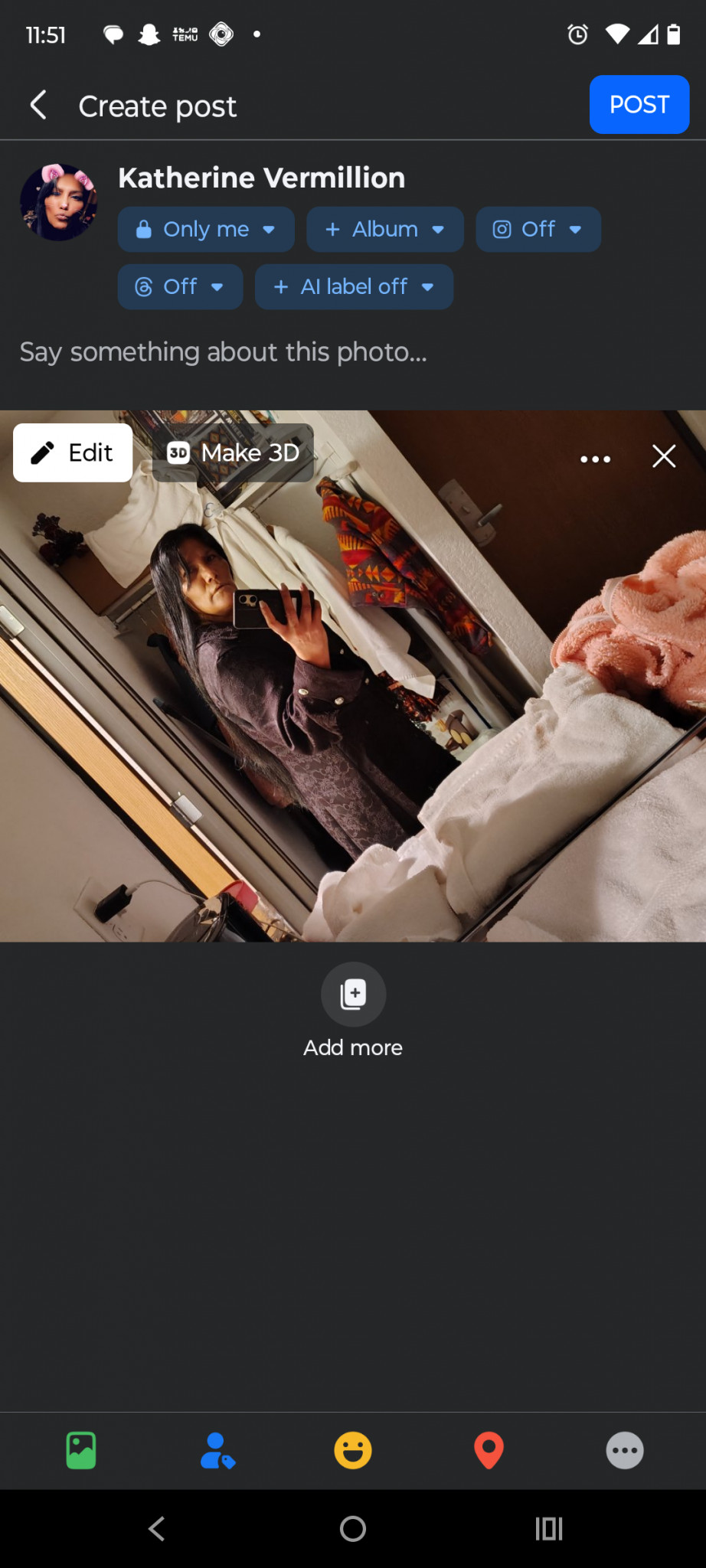This screenshot has height=1568, width=706.
Task: Tag people in this post
Action: pyautogui.click(x=217, y=1450)
